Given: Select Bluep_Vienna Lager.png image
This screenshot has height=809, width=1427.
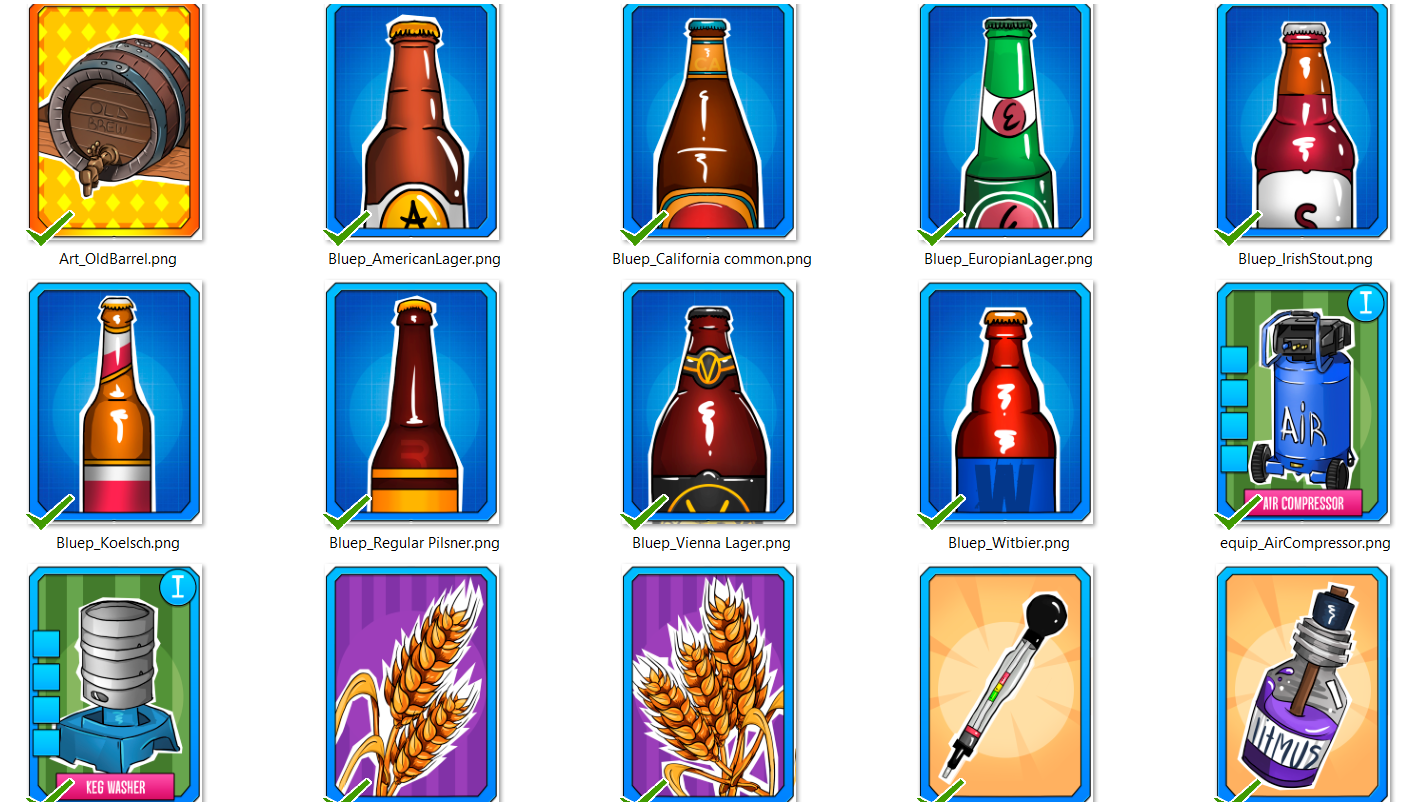Looking at the screenshot, I should click(709, 403).
